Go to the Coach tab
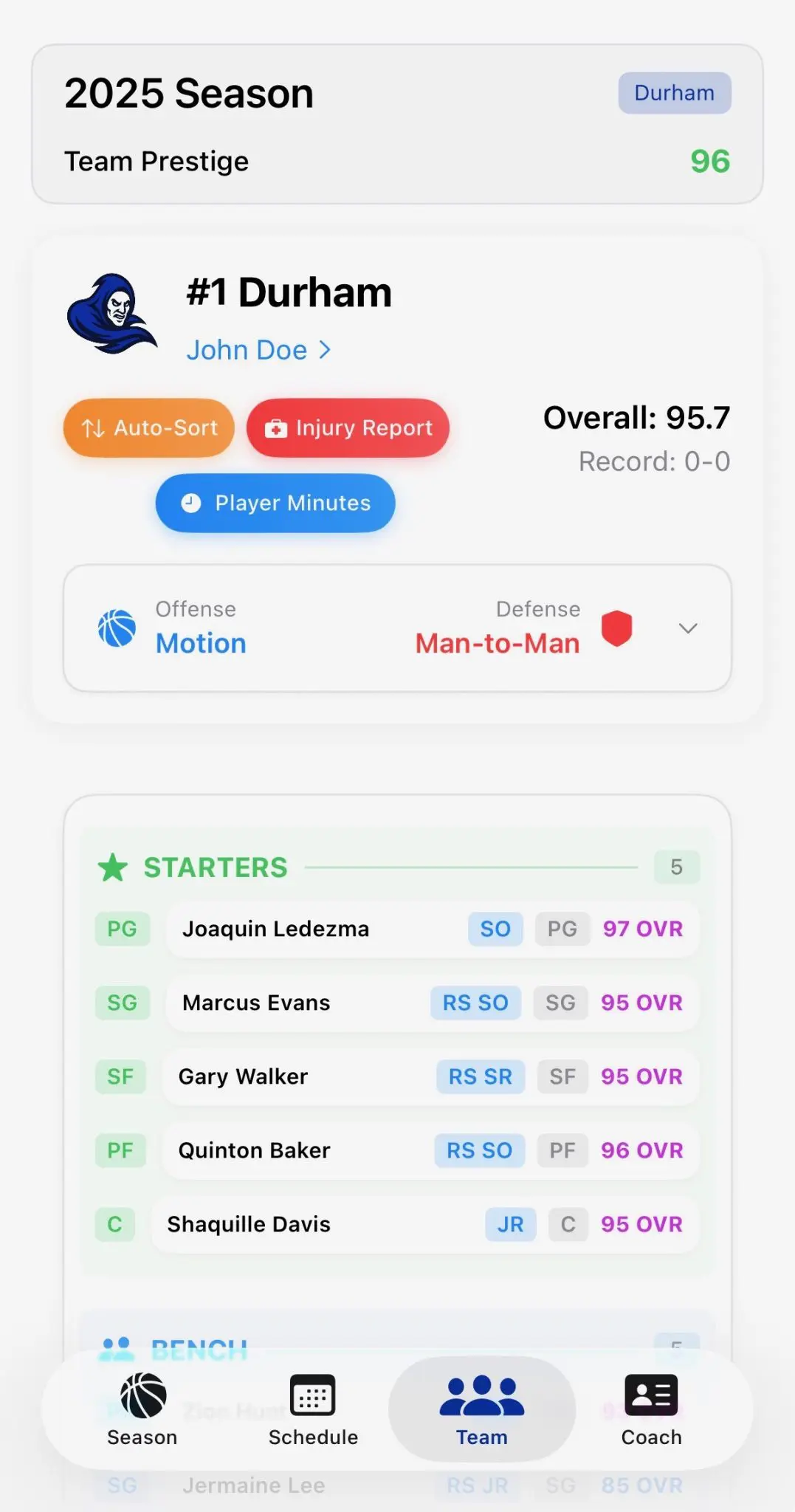 coord(651,1410)
